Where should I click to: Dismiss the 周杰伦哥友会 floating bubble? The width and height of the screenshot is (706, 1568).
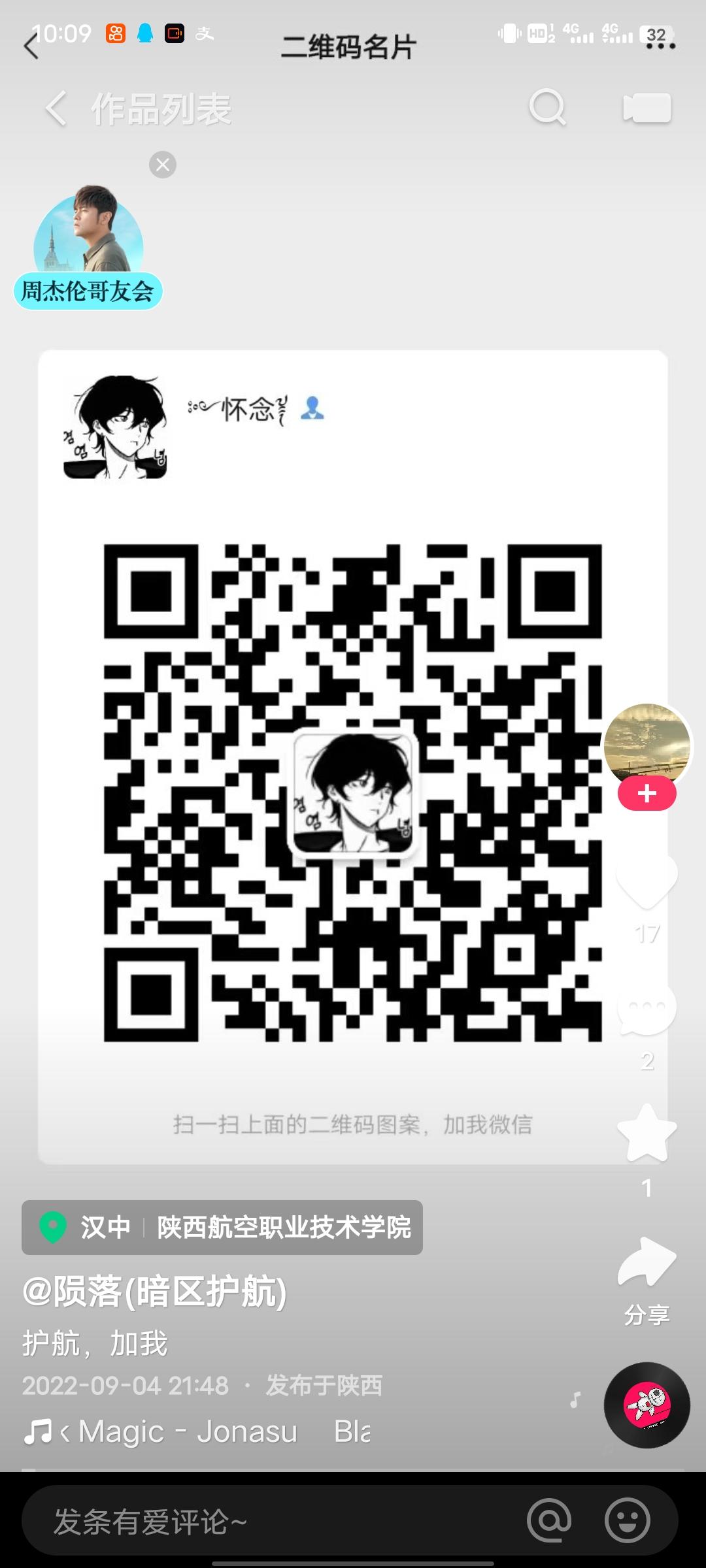click(163, 165)
